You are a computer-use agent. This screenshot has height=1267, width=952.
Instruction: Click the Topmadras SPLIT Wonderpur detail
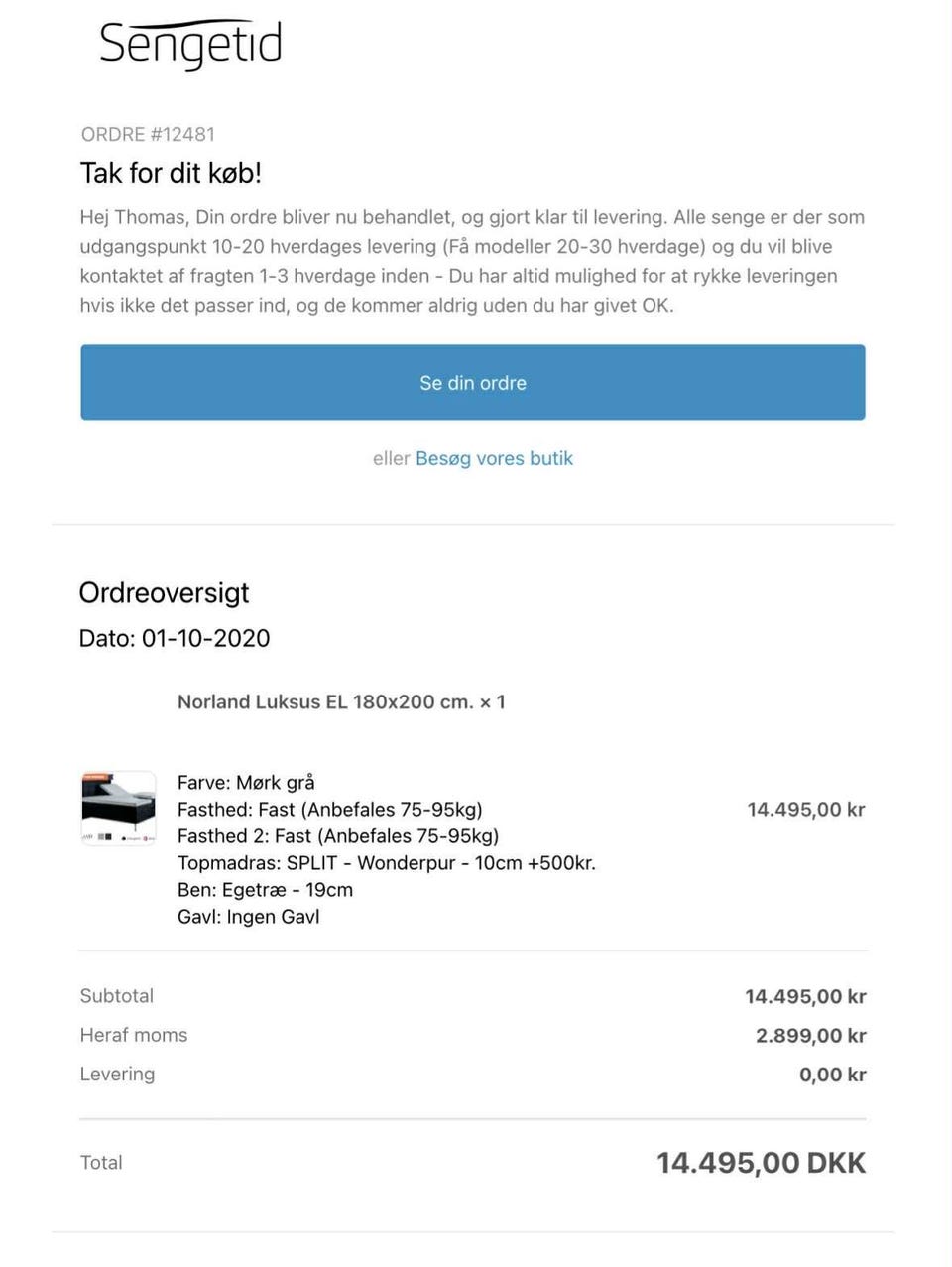387,863
